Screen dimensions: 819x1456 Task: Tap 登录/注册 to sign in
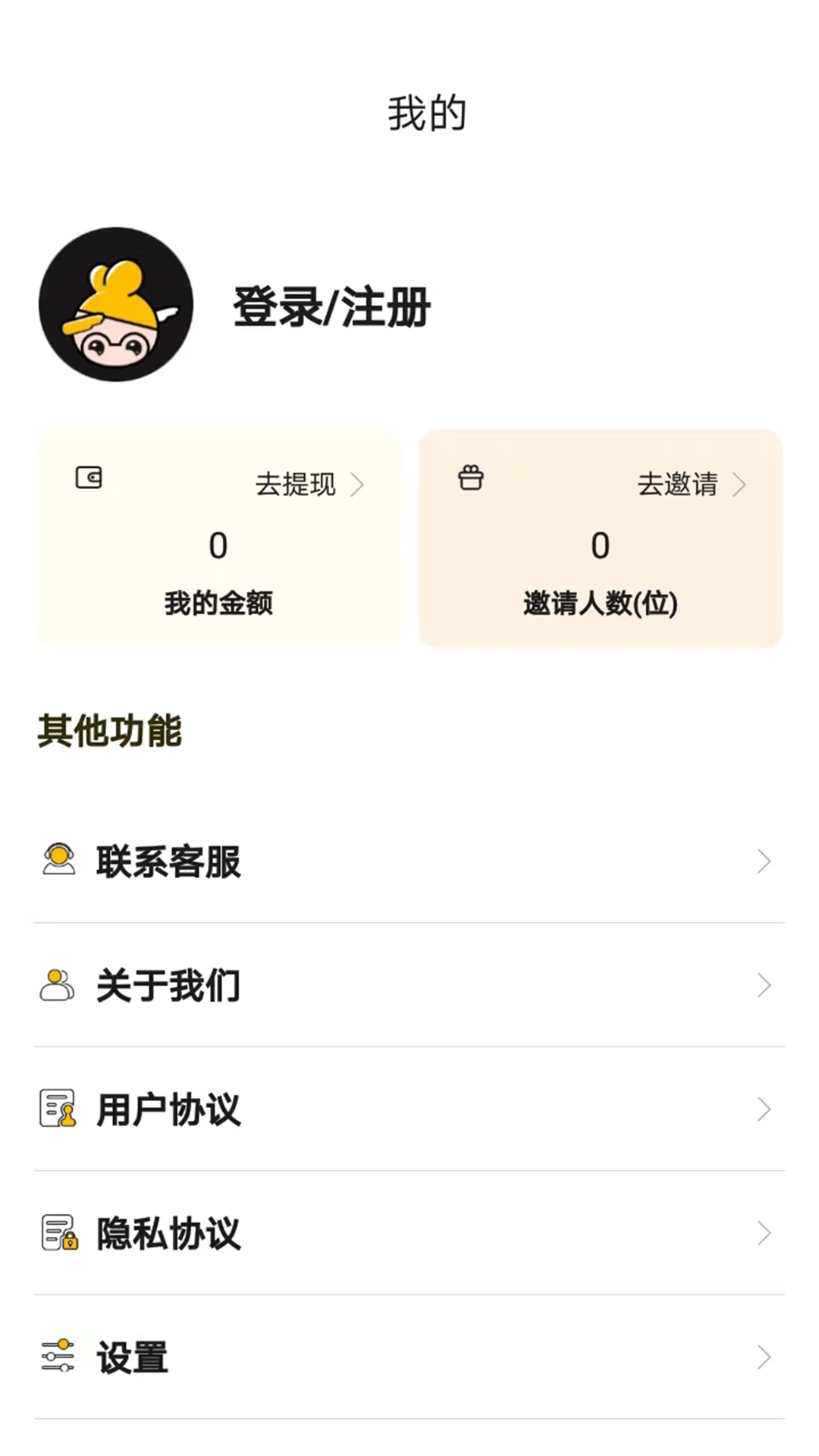tap(331, 307)
